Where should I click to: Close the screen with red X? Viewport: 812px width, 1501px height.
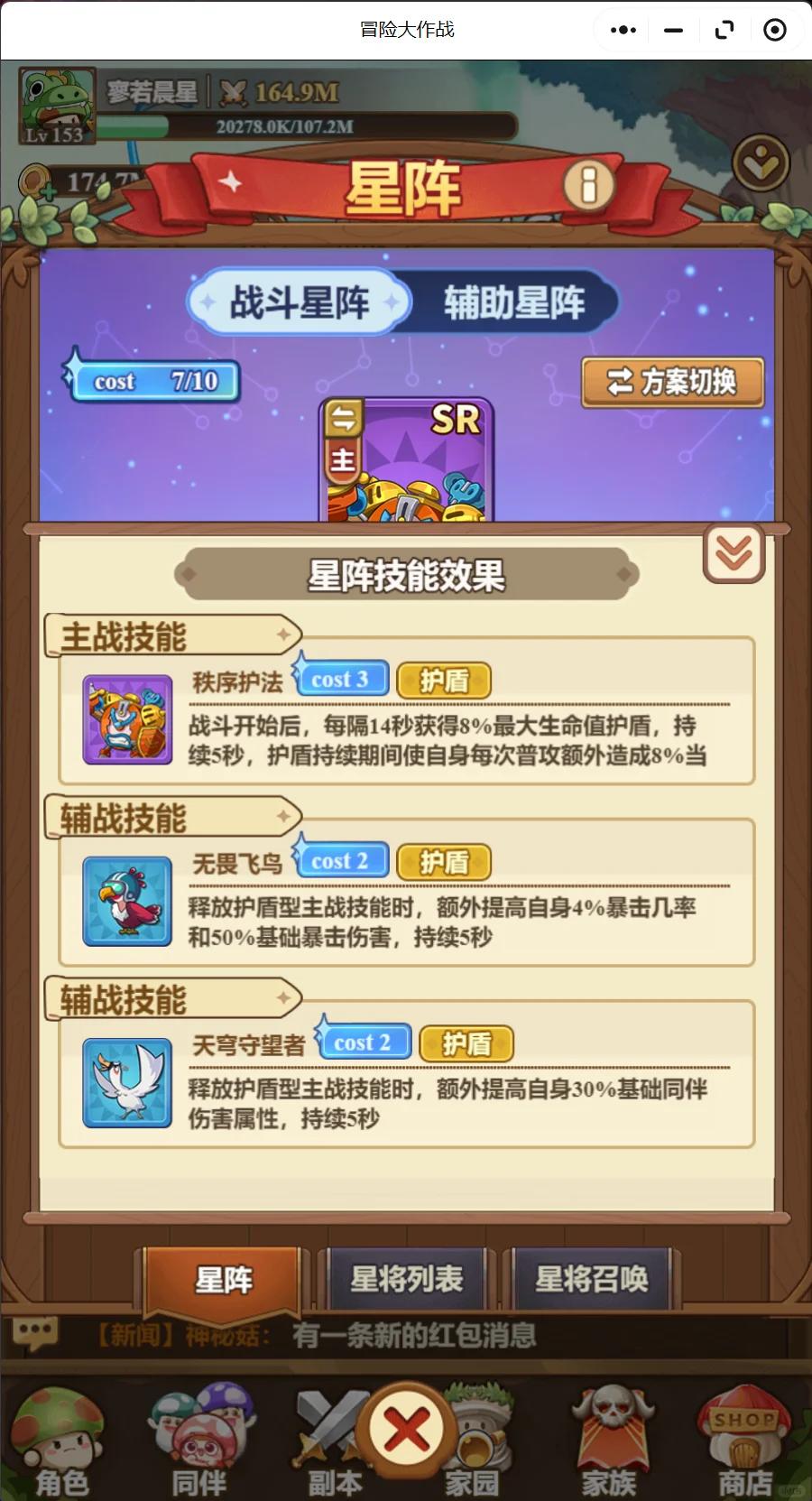pyautogui.click(x=406, y=1430)
